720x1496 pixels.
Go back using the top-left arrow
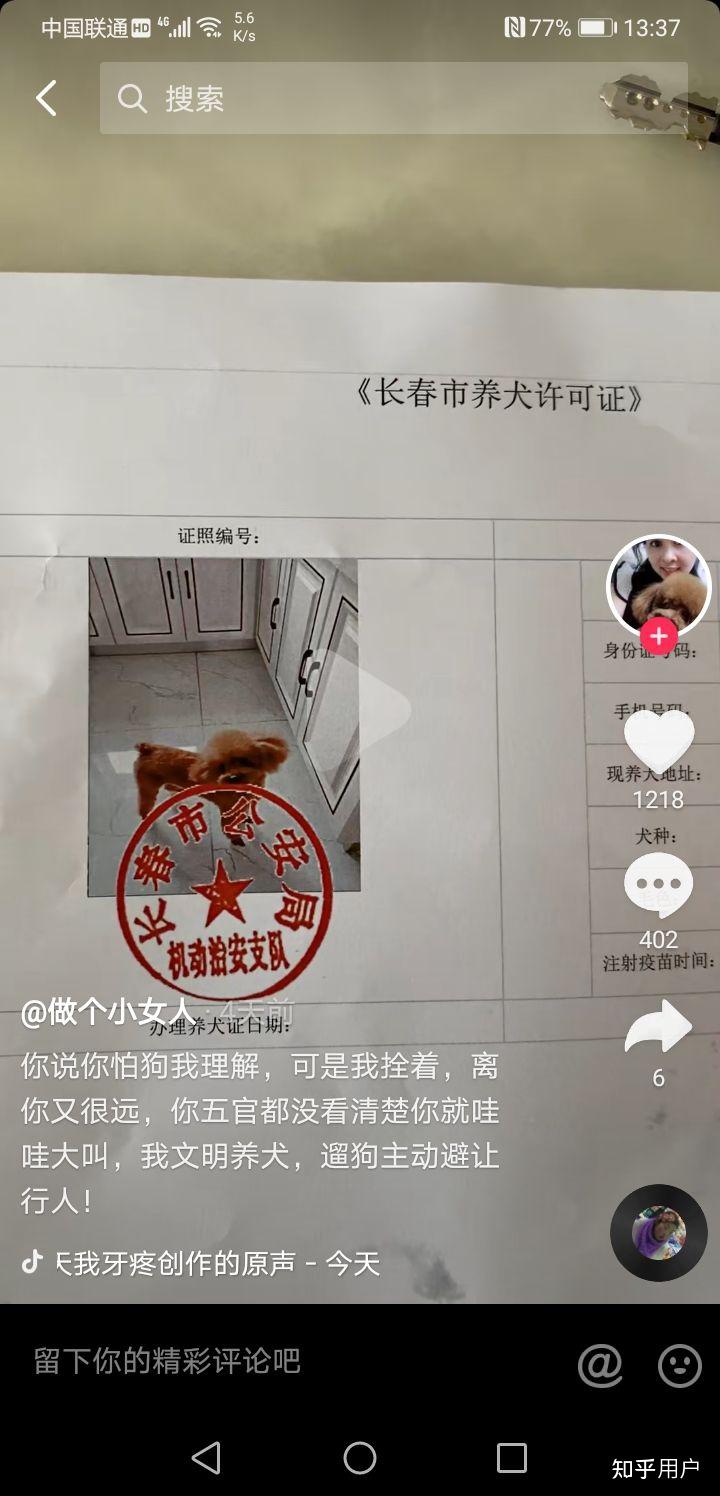pos(46,98)
